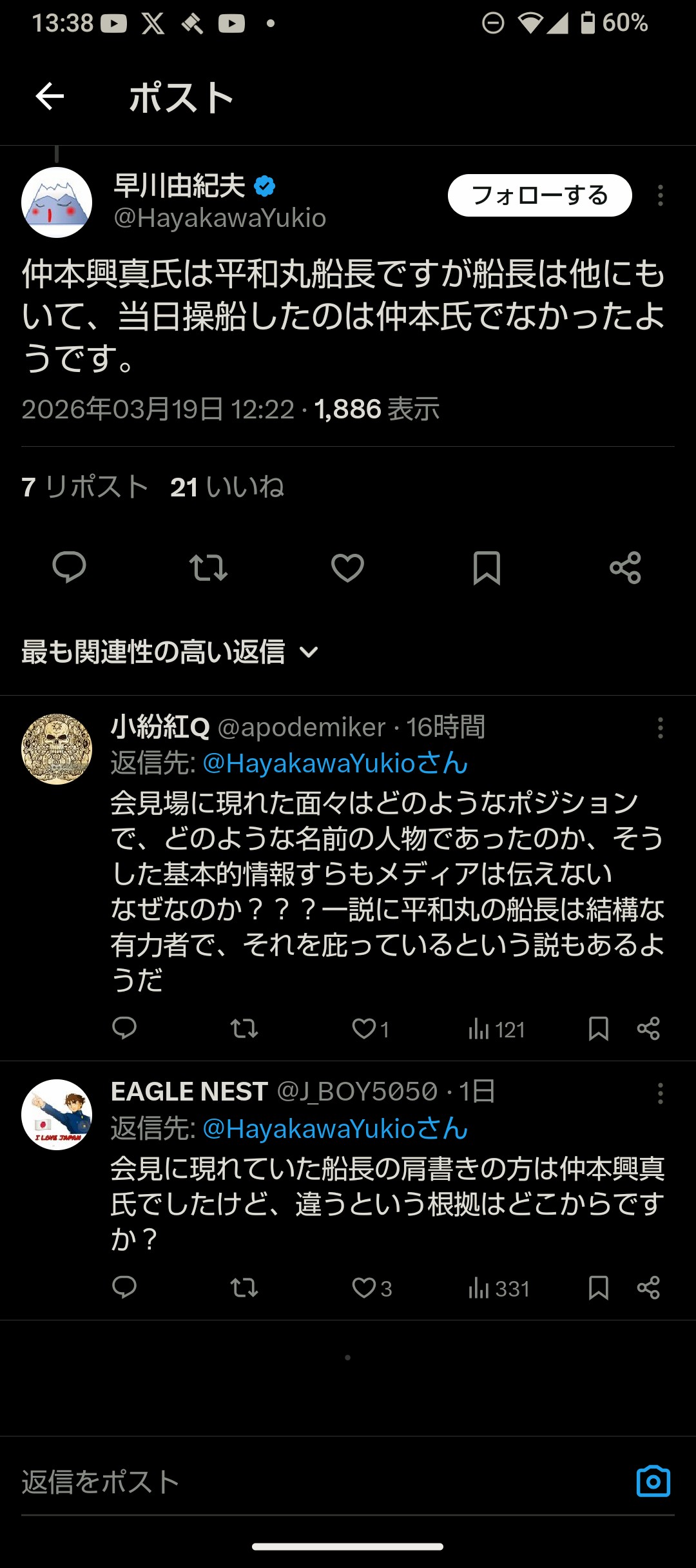Viewport: 696px width, 1568px height.
Task: Go back using the top arrow
Action: (x=50, y=97)
